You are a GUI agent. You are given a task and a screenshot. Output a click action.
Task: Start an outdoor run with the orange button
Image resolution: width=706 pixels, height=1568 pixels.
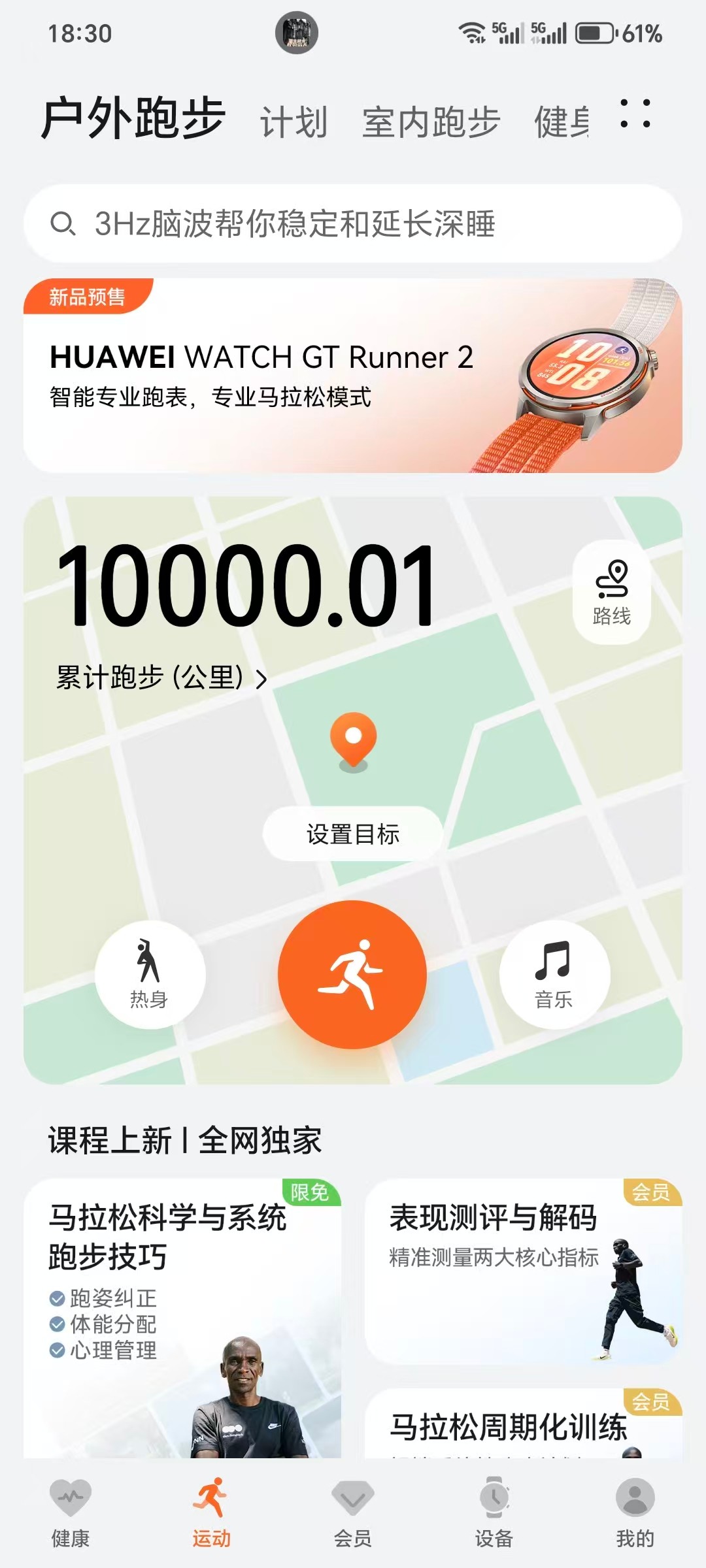tap(352, 974)
